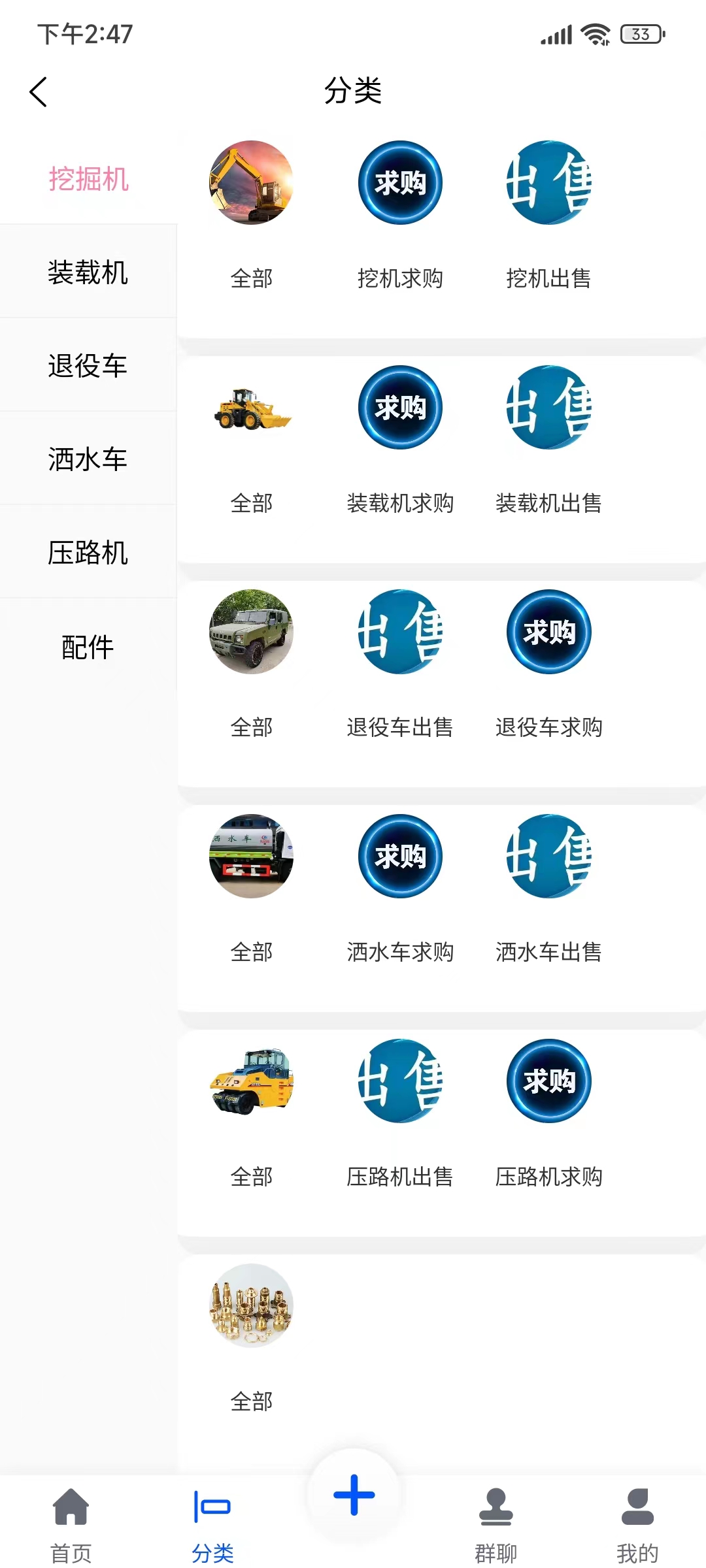Open 退役车出售 circular icon
This screenshot has height=1568, width=706.
point(399,632)
